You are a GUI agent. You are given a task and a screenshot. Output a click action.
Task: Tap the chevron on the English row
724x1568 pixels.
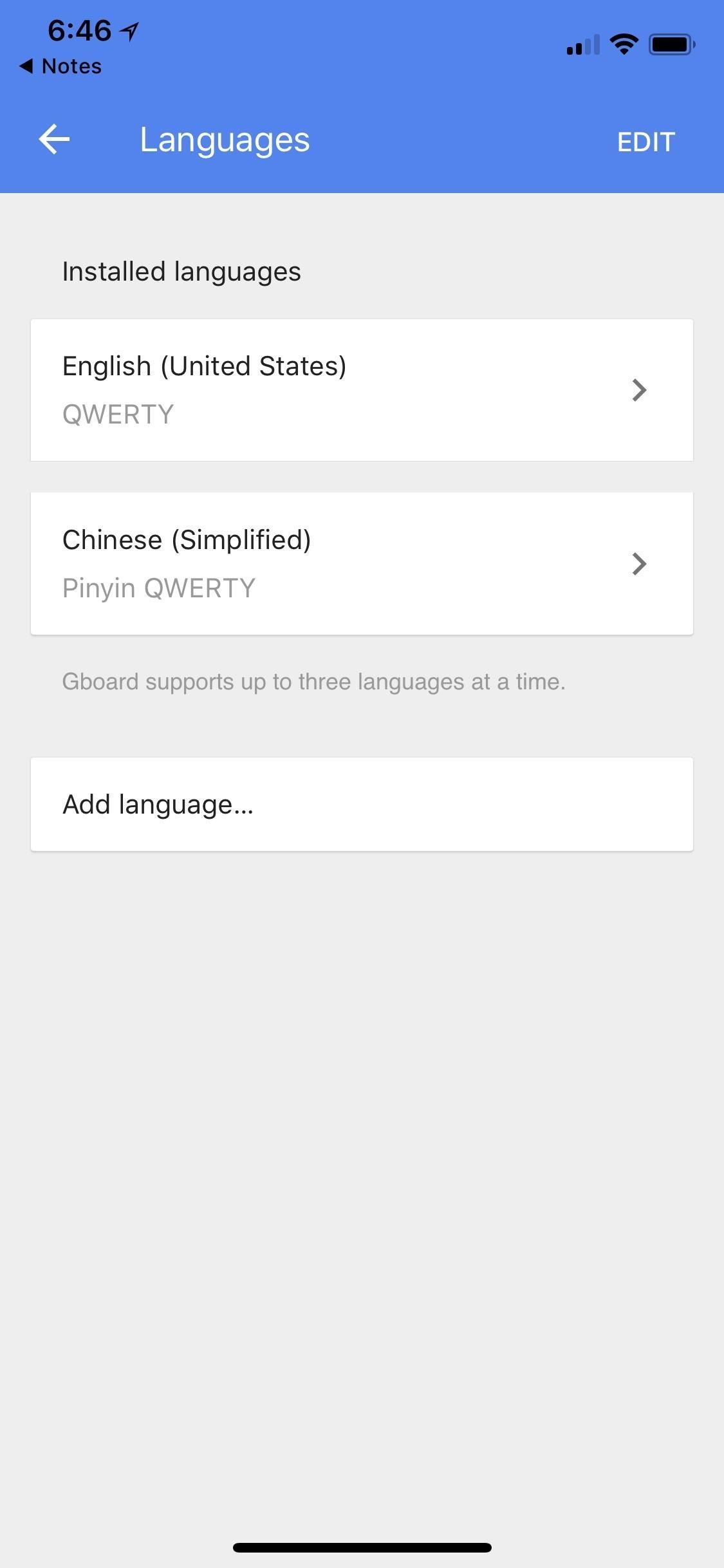(639, 389)
